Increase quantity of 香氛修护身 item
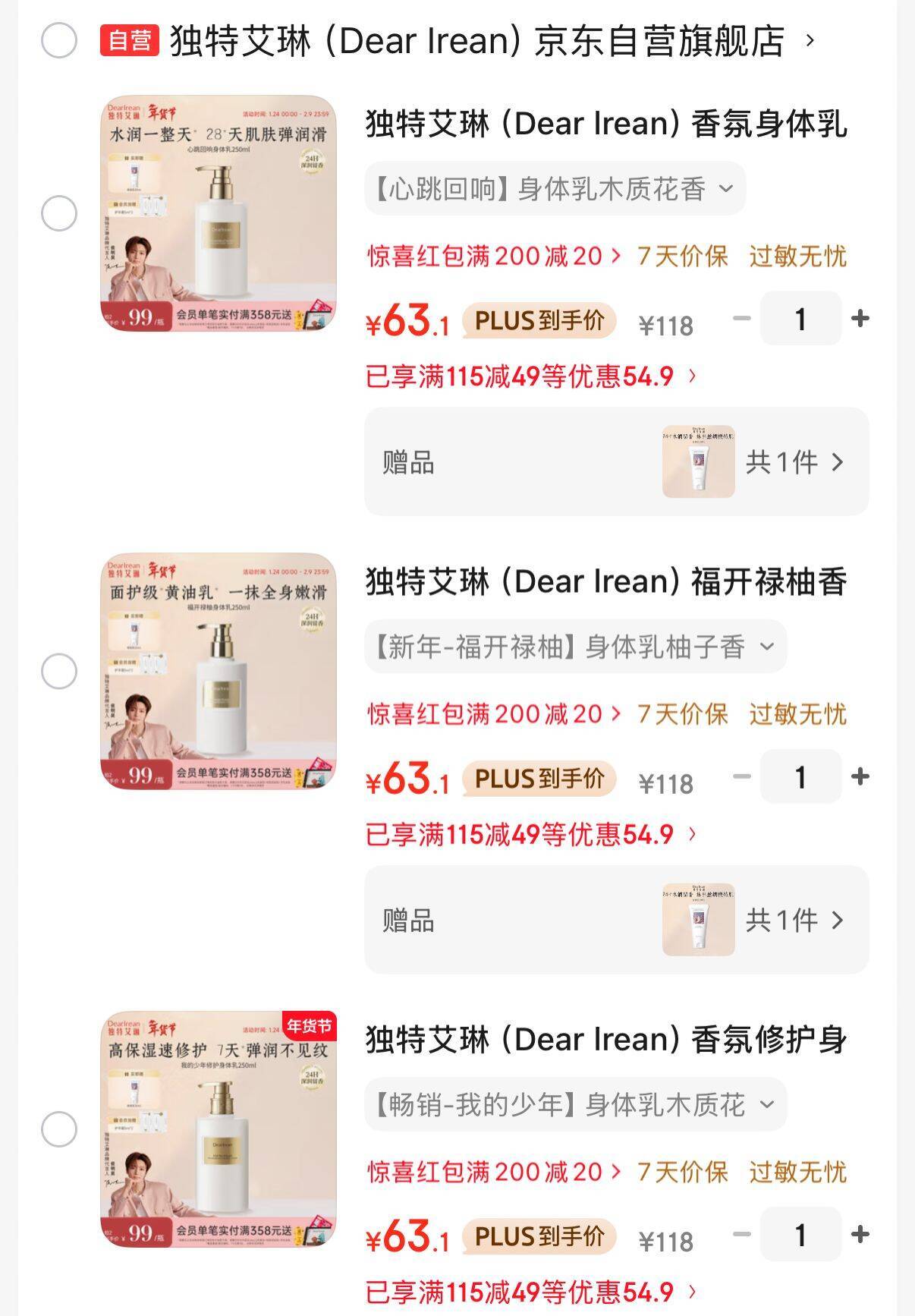915x1316 pixels. point(860,1235)
